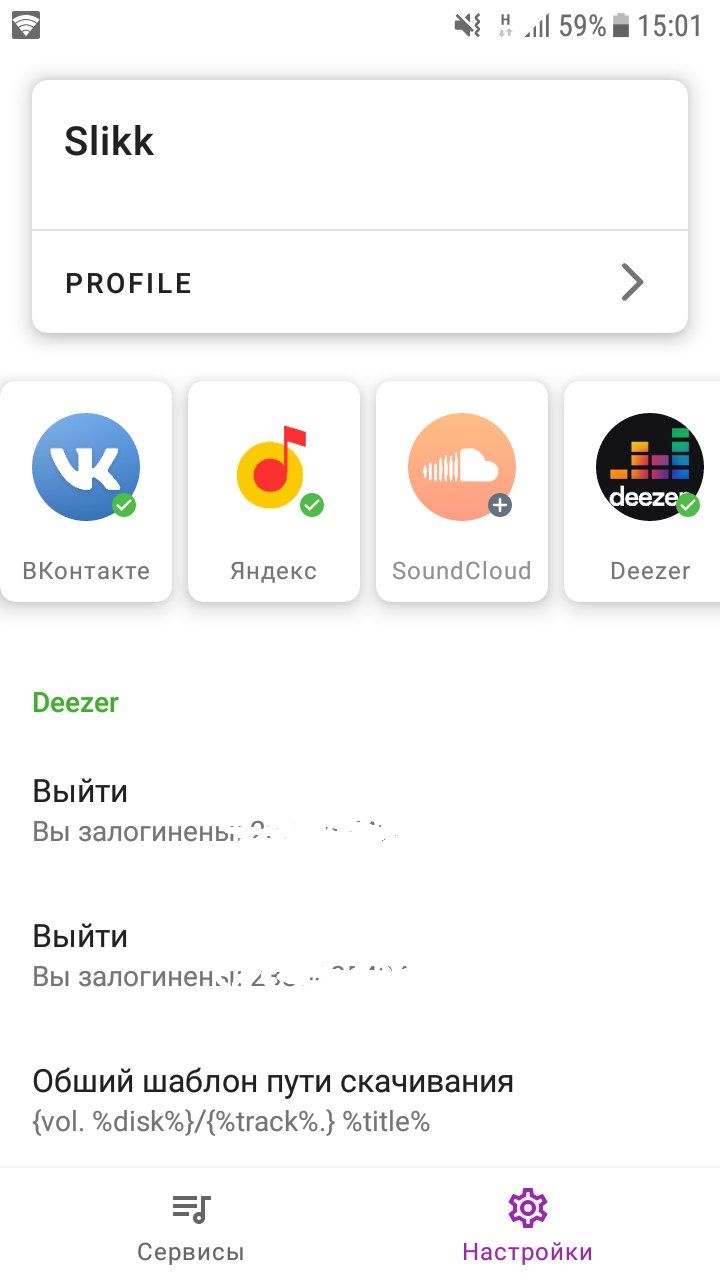Switch to the Сервисы tab

pos(190,1225)
